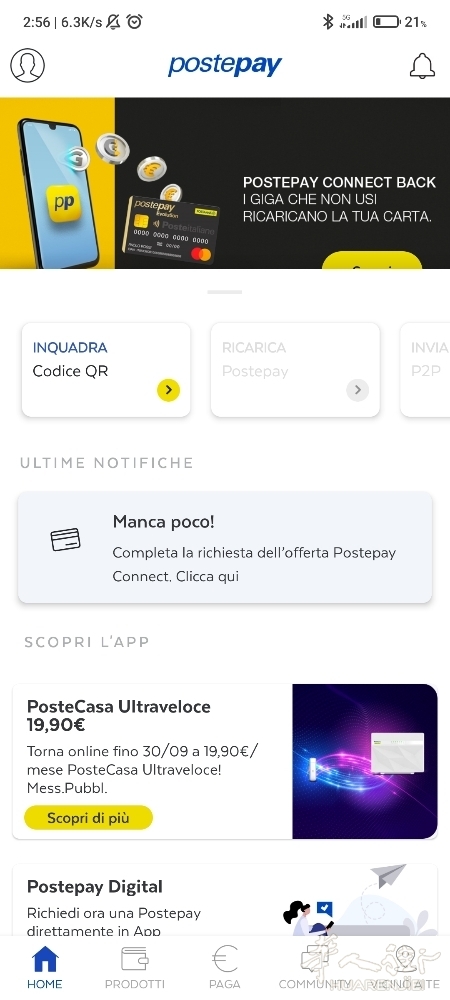Open the profile icon
The image size is (450, 1000).
(x=27, y=65)
